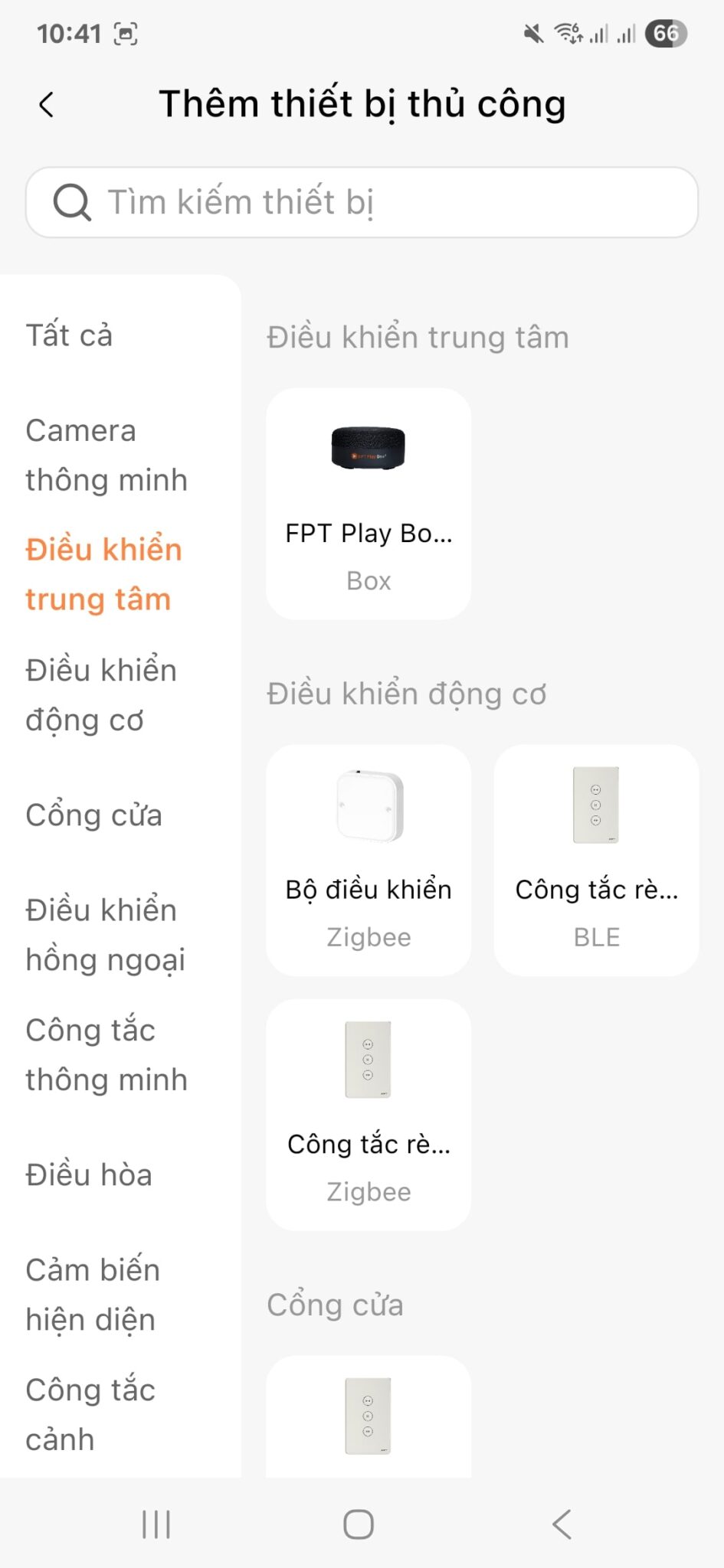724x1568 pixels.
Task: Select the Tất cả category
Action: click(68, 335)
